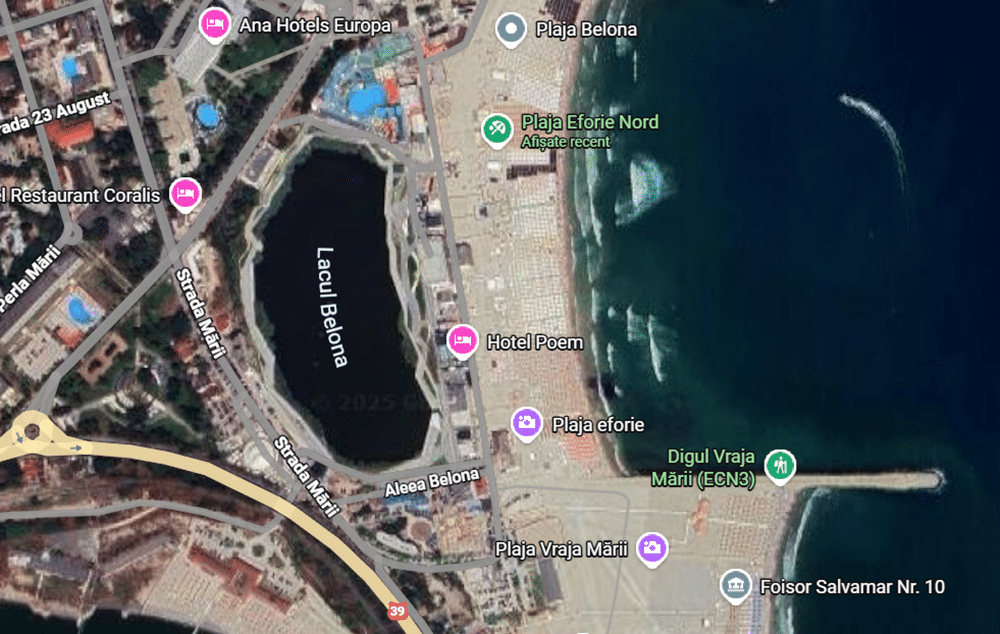Open the Ana Hotels Europa hotel pin
1000x634 pixels.
pos(214,24)
